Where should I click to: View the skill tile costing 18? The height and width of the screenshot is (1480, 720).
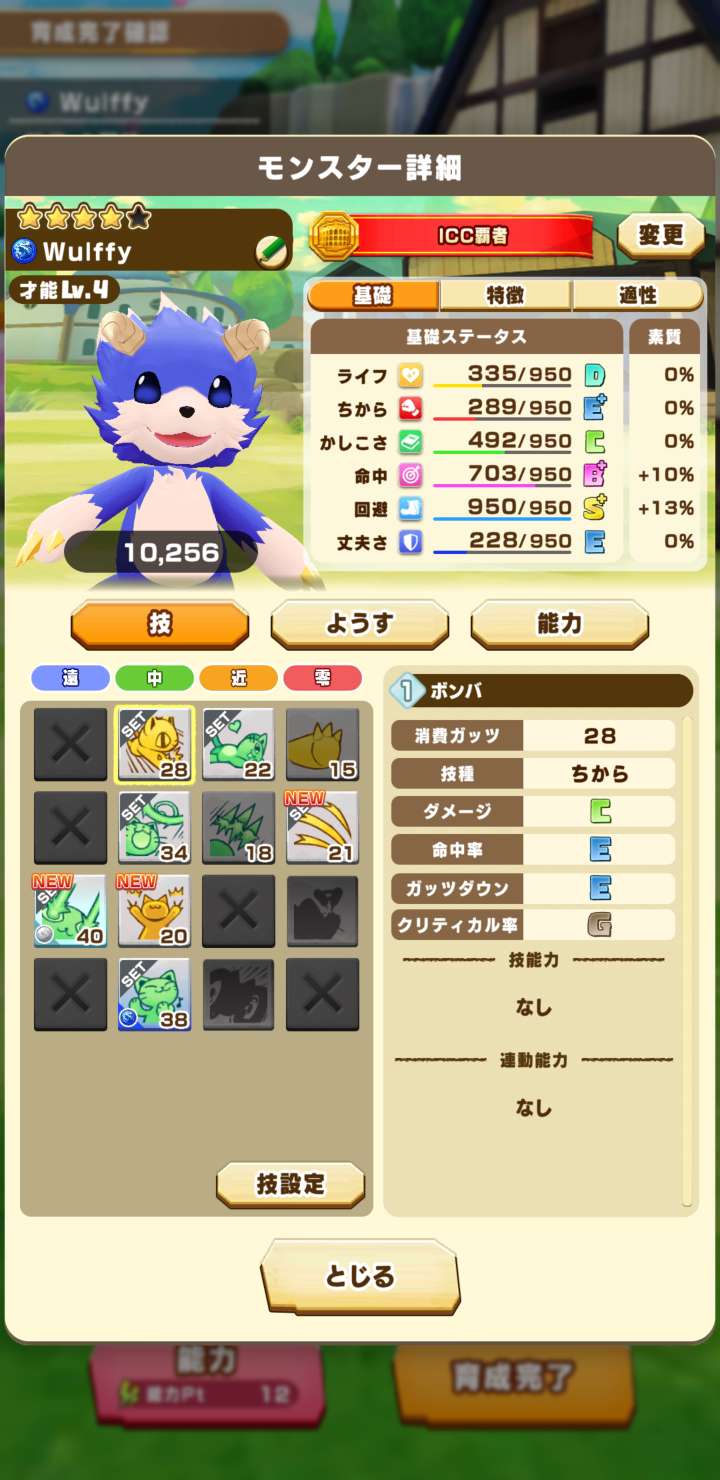(238, 828)
